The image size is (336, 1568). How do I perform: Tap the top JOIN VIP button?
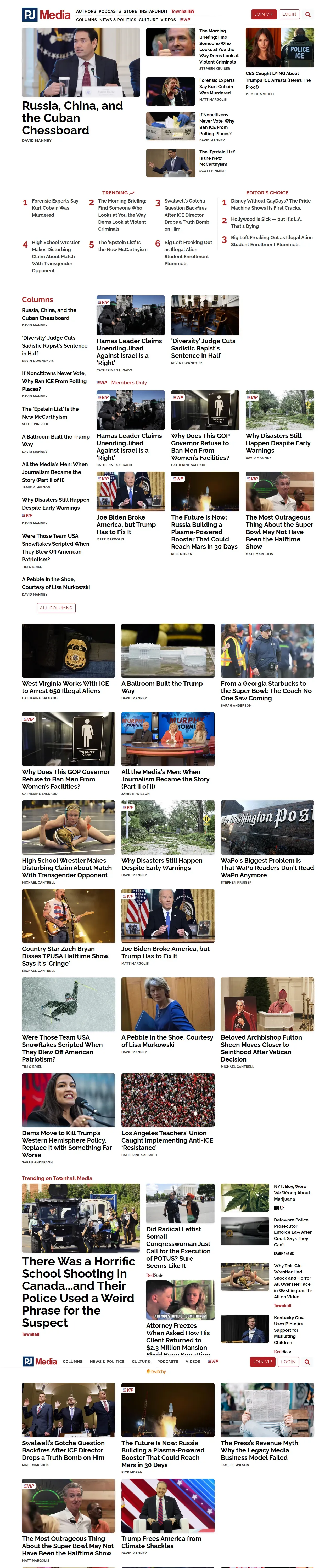click(x=264, y=14)
